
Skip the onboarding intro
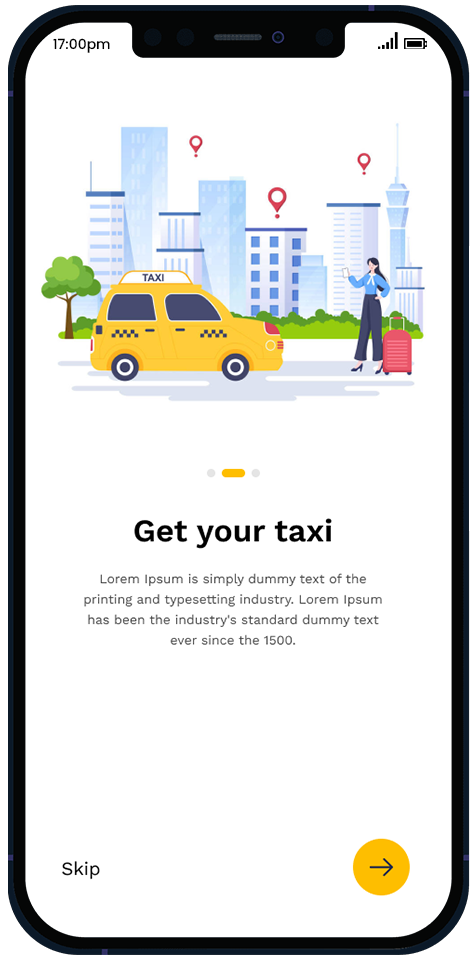(x=80, y=869)
